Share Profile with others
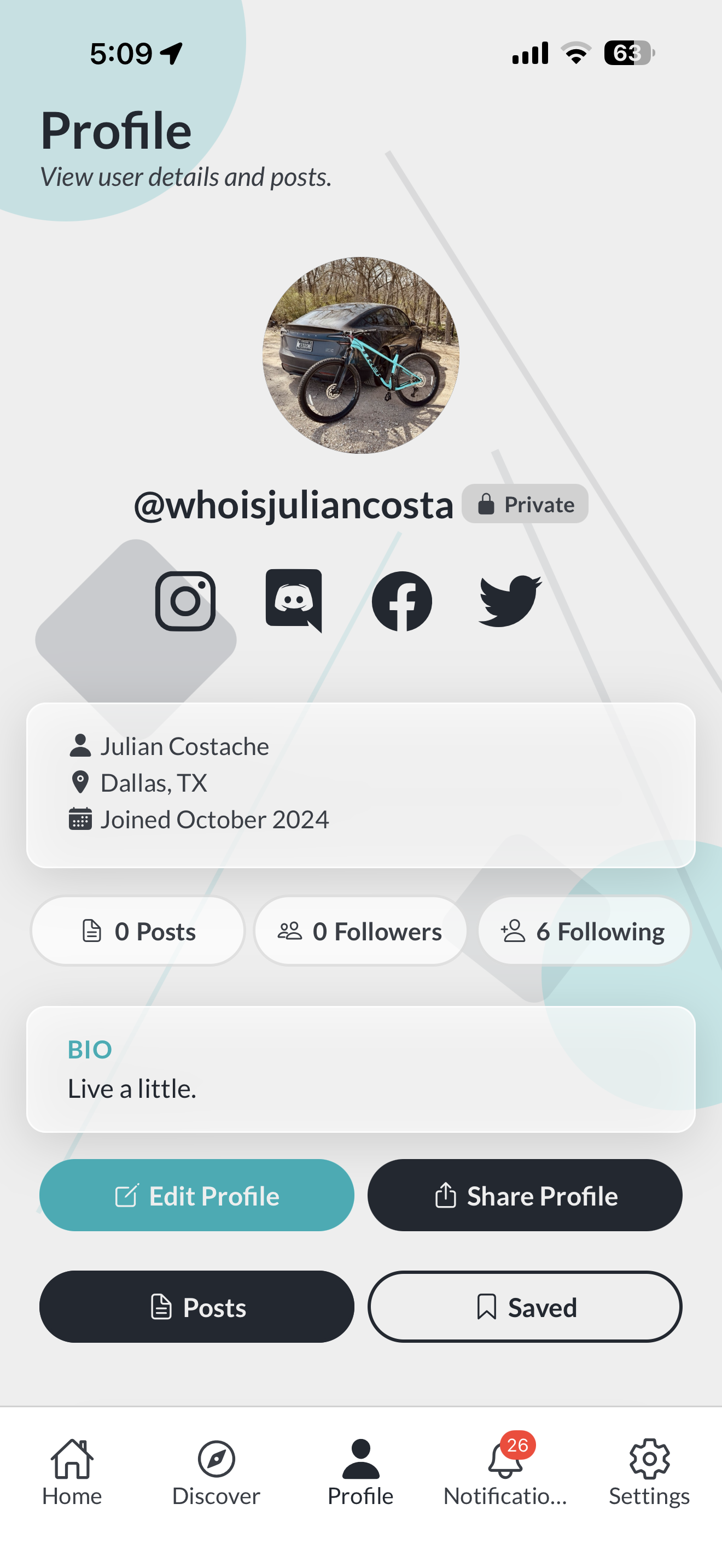This screenshot has height=1568, width=722. (x=524, y=1196)
